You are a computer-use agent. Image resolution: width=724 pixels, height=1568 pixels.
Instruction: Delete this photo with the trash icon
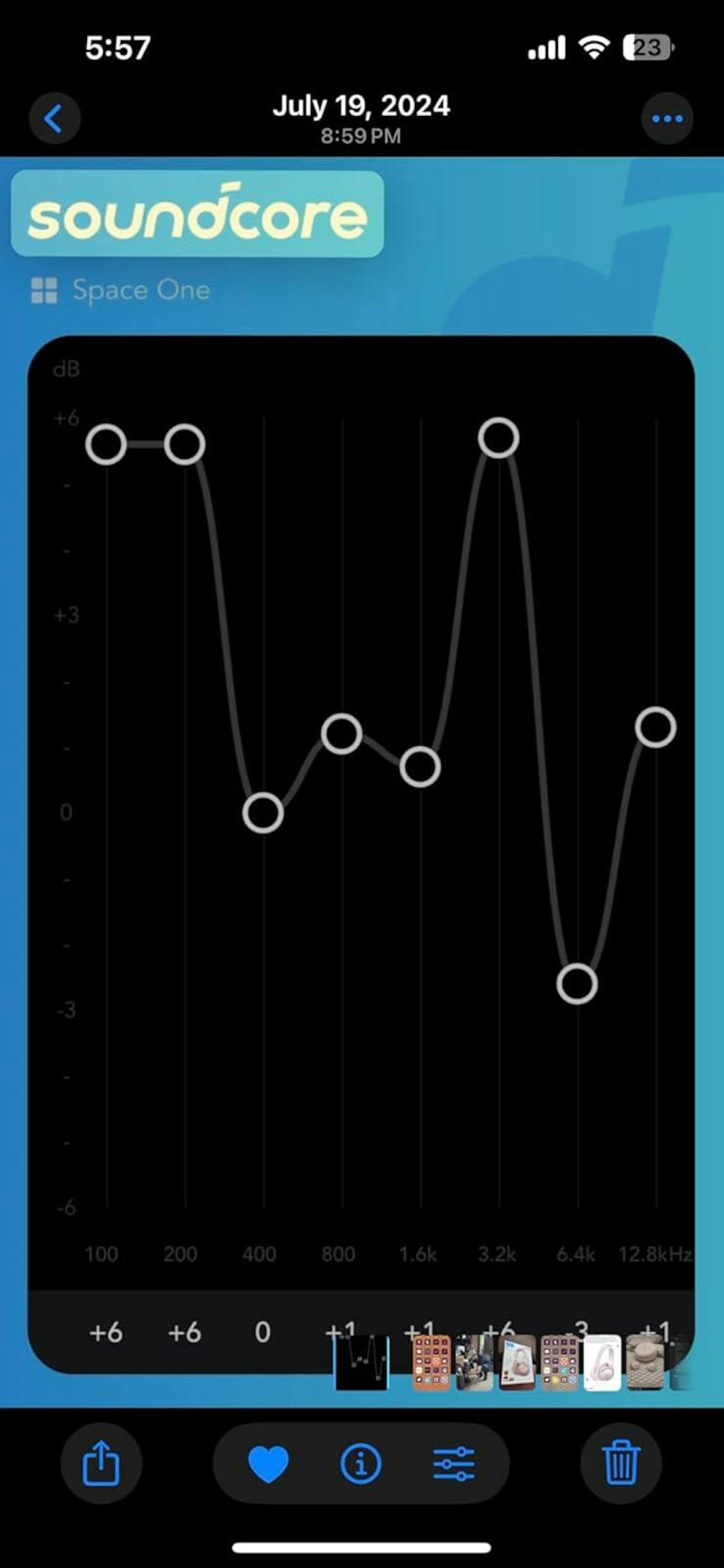(x=621, y=1463)
